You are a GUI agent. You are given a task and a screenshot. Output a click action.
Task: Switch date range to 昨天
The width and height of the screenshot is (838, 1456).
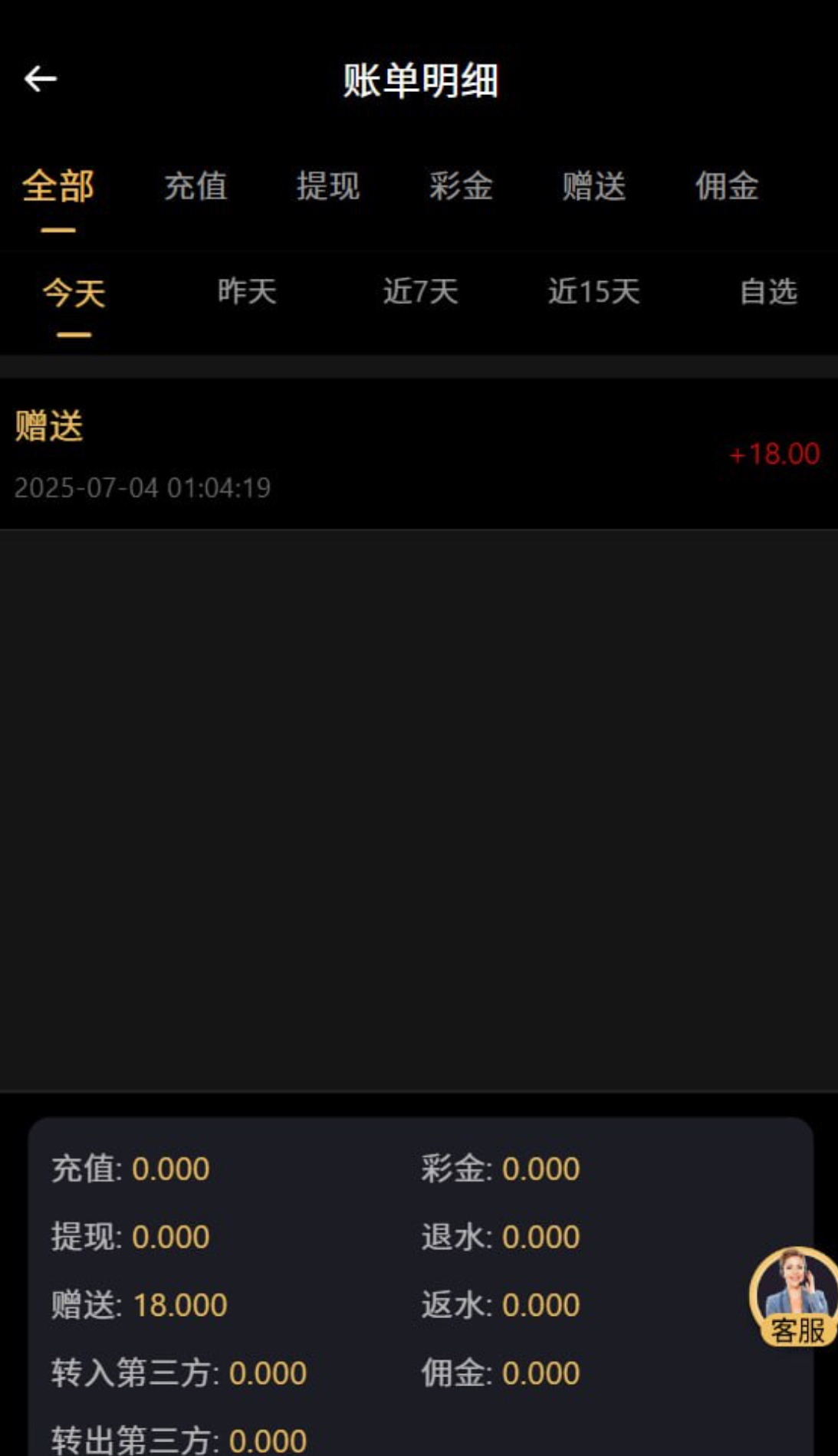coord(247,292)
